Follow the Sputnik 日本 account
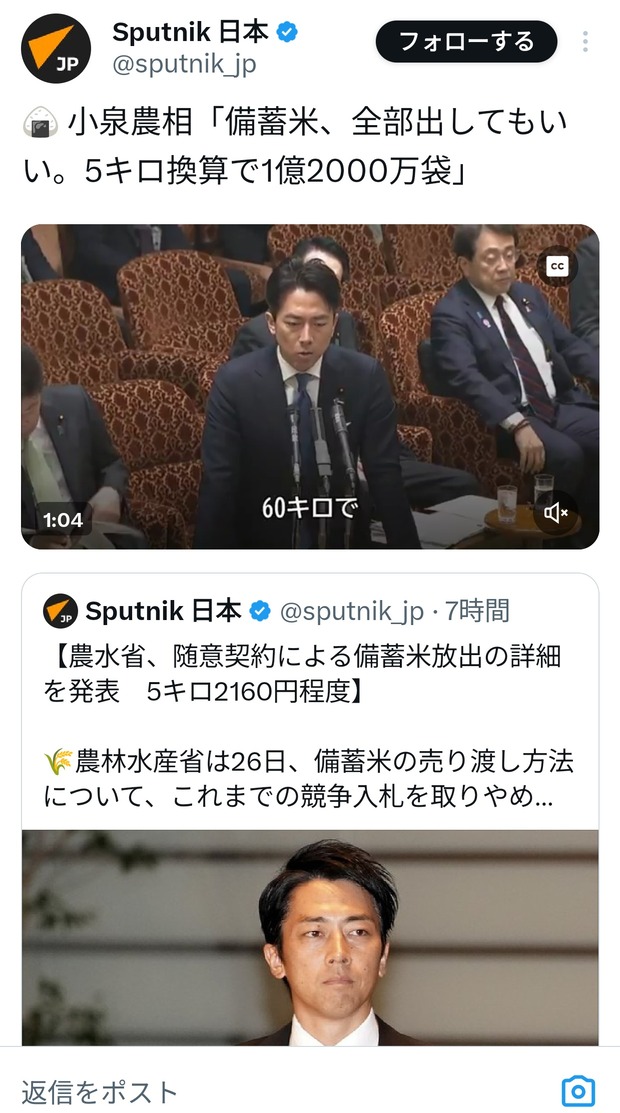620x1113 pixels. 465,42
